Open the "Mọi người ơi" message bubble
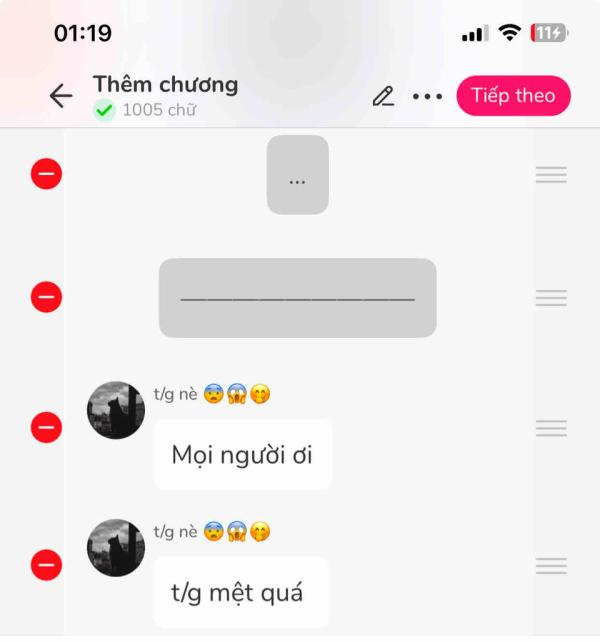Screen dimensions: 600x642 pos(242,455)
